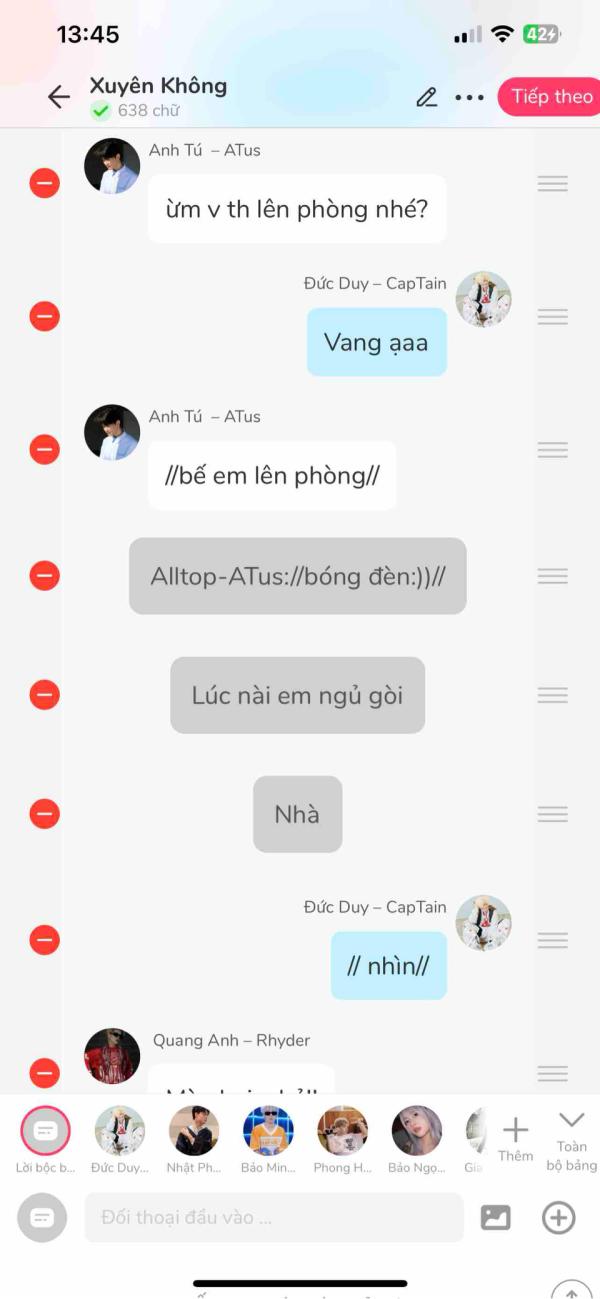Edit the story title with the pencil
This screenshot has width=600, height=1299.
(x=427, y=97)
